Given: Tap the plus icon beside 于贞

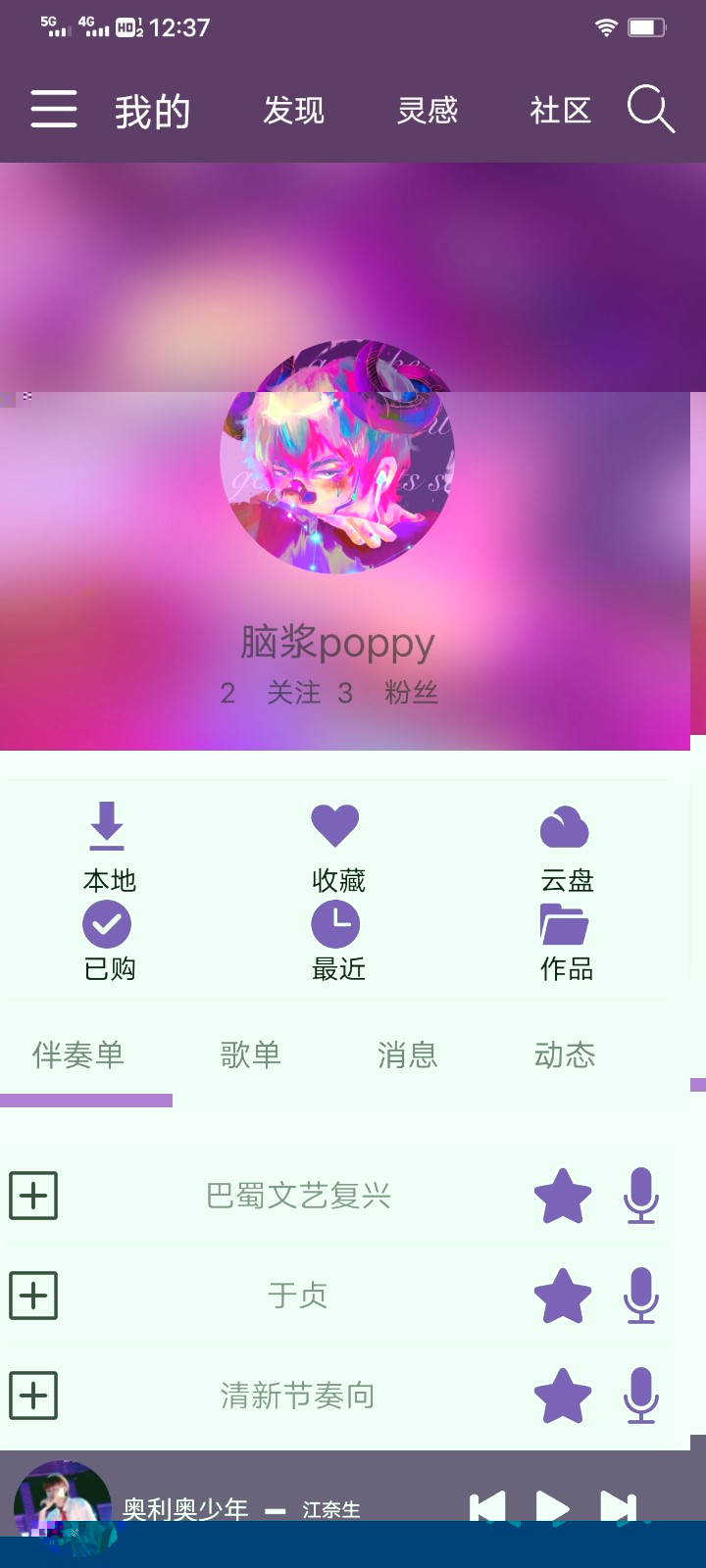Looking at the screenshot, I should click(33, 1296).
